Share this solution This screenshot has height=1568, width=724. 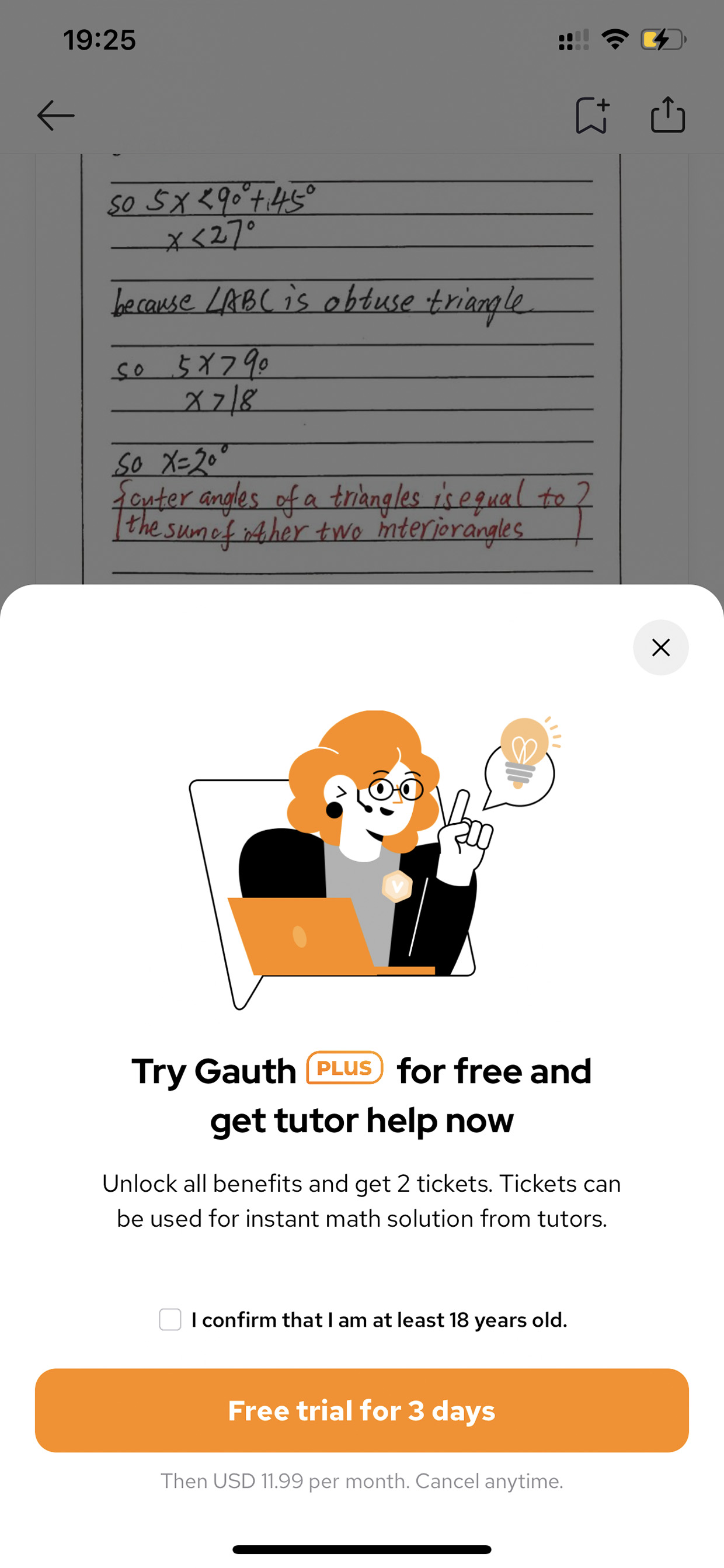tap(668, 115)
